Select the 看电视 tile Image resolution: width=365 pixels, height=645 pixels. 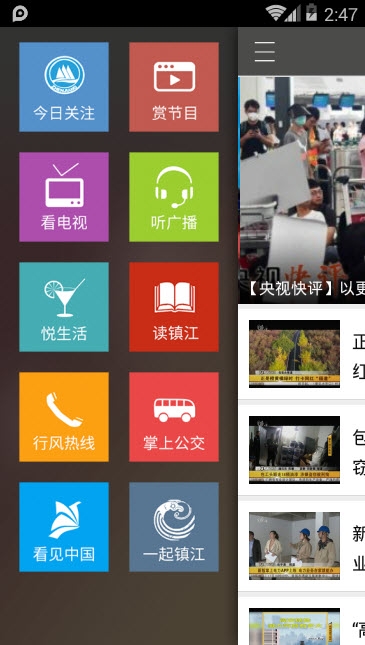tap(64, 197)
